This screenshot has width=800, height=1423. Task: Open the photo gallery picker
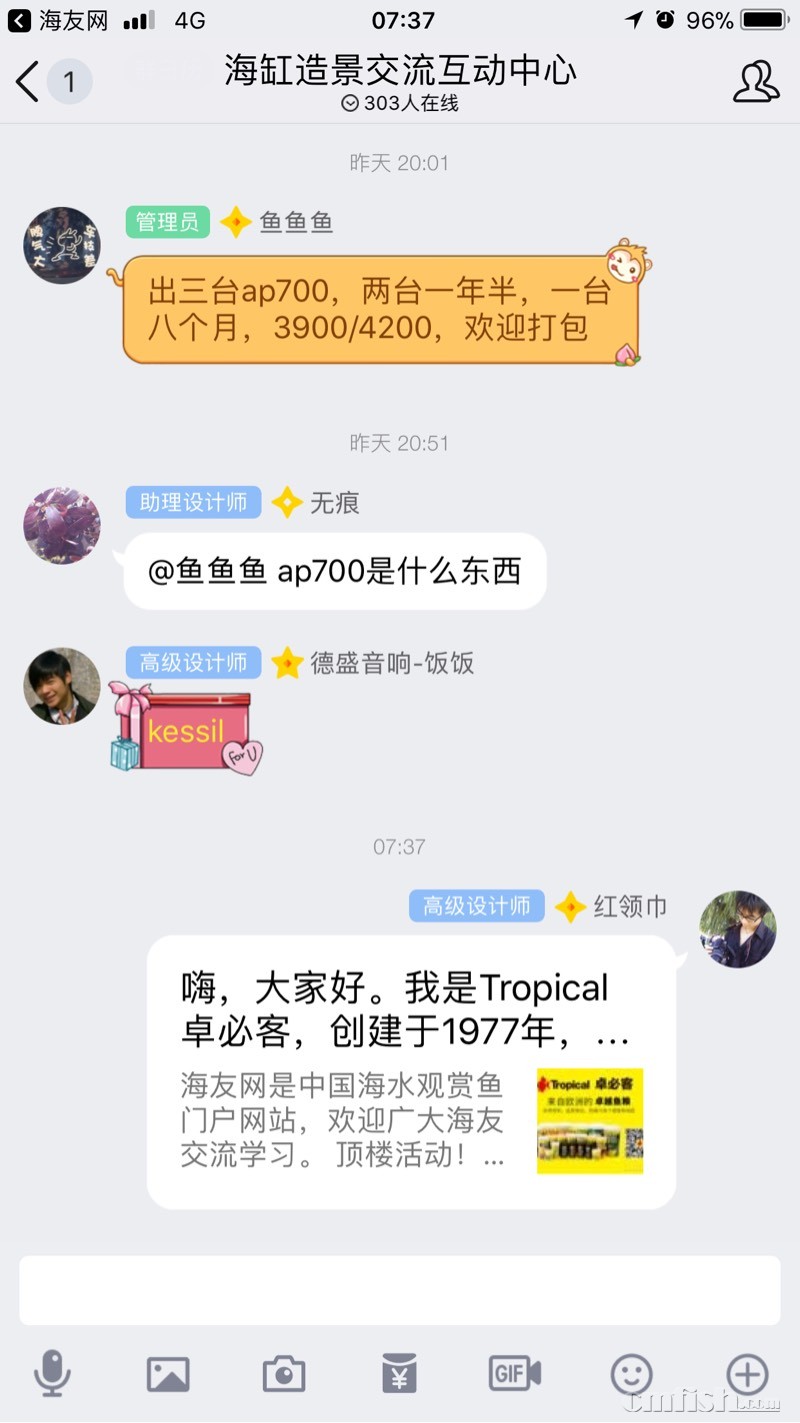168,1374
